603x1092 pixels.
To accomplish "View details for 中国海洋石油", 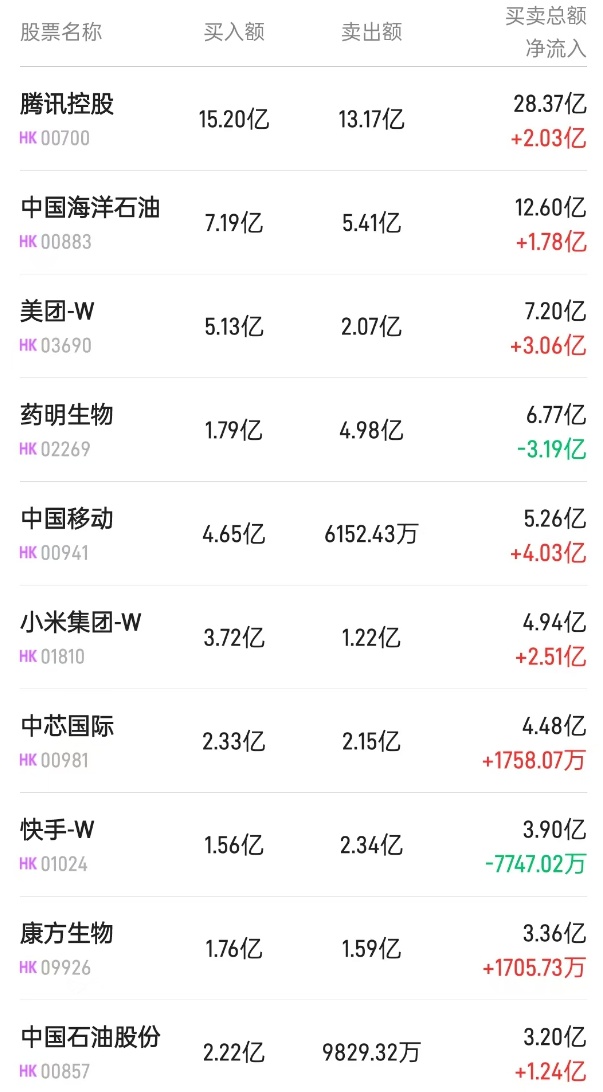I will click(x=90, y=208).
